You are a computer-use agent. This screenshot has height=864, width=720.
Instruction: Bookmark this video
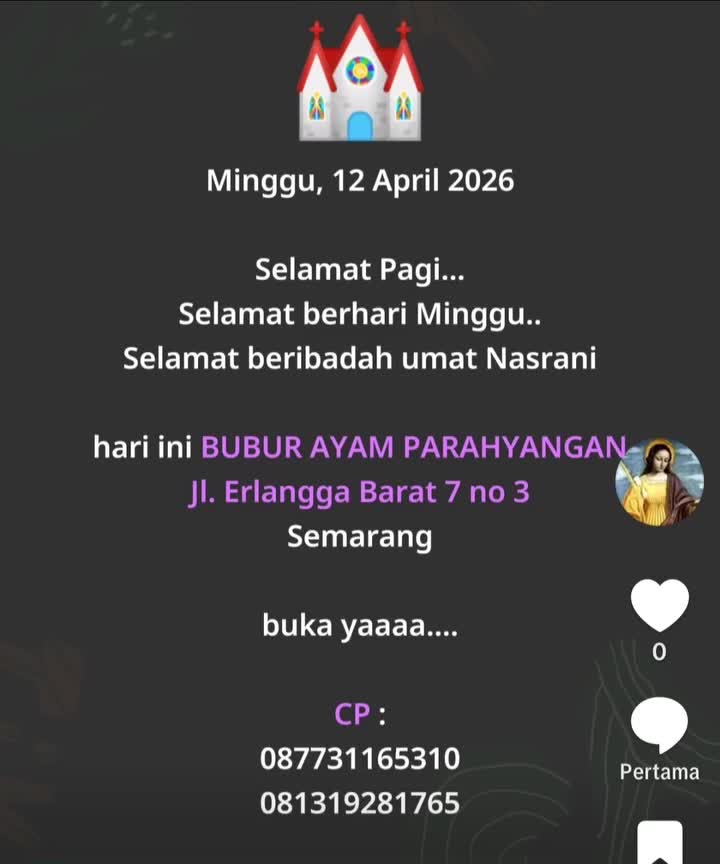click(660, 843)
